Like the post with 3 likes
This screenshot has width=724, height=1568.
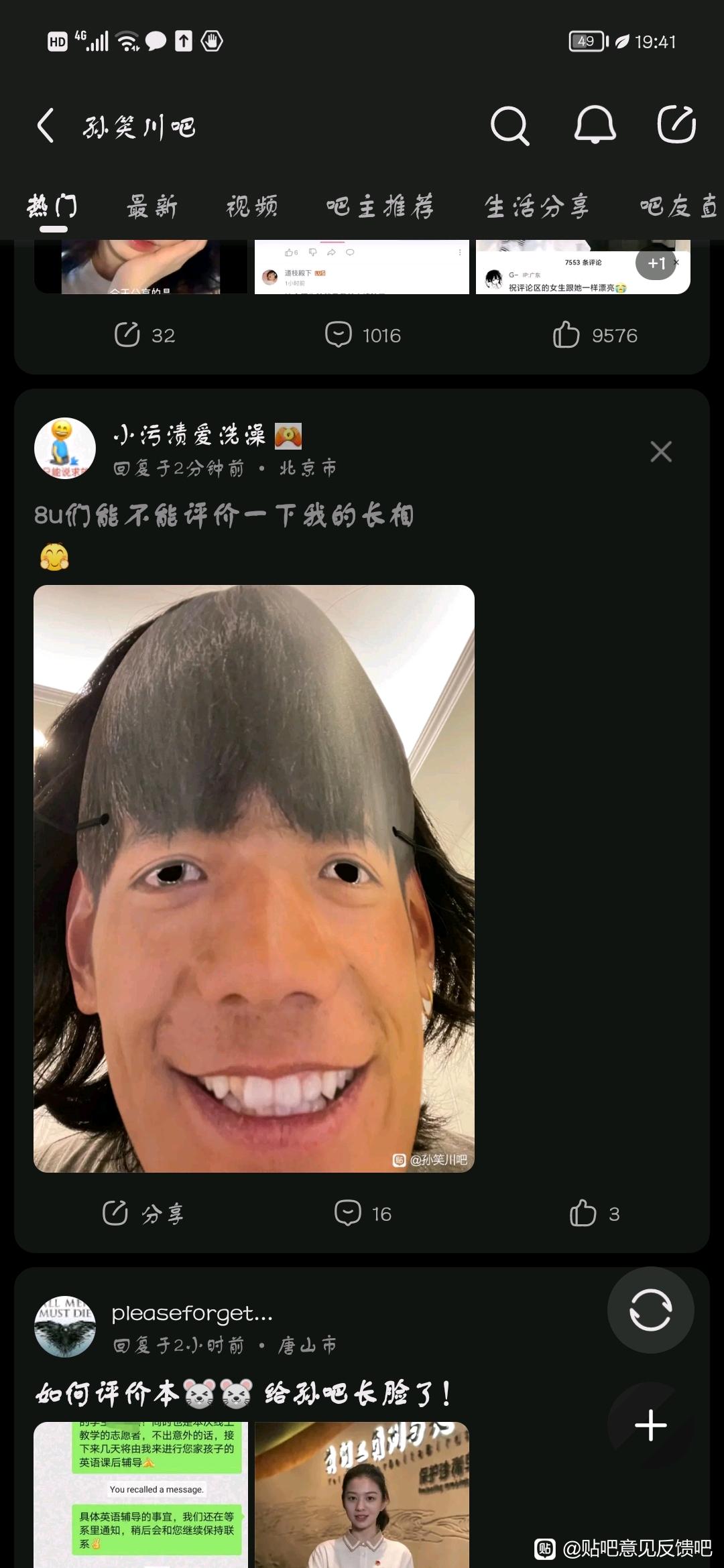coord(595,1214)
